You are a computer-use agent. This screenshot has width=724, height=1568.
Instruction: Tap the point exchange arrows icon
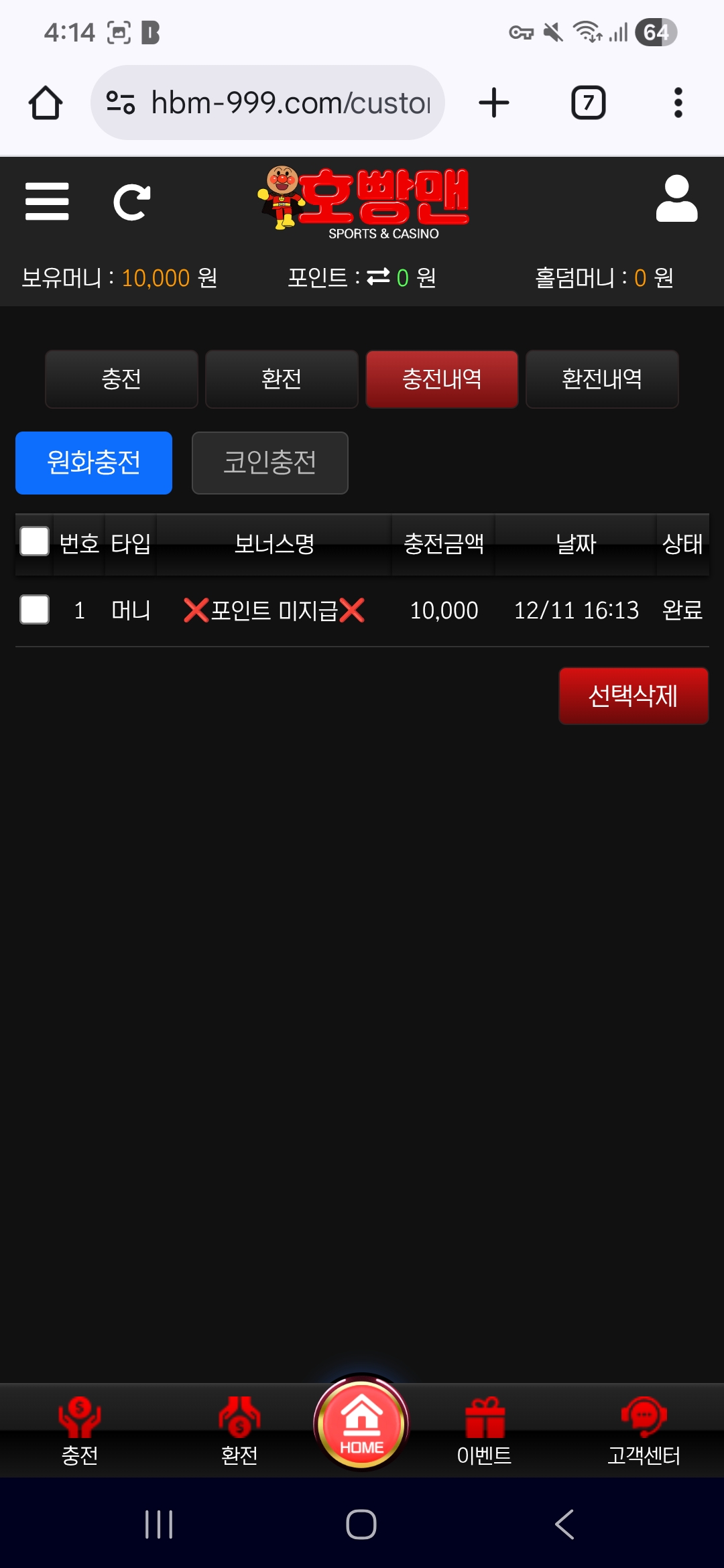point(378,277)
